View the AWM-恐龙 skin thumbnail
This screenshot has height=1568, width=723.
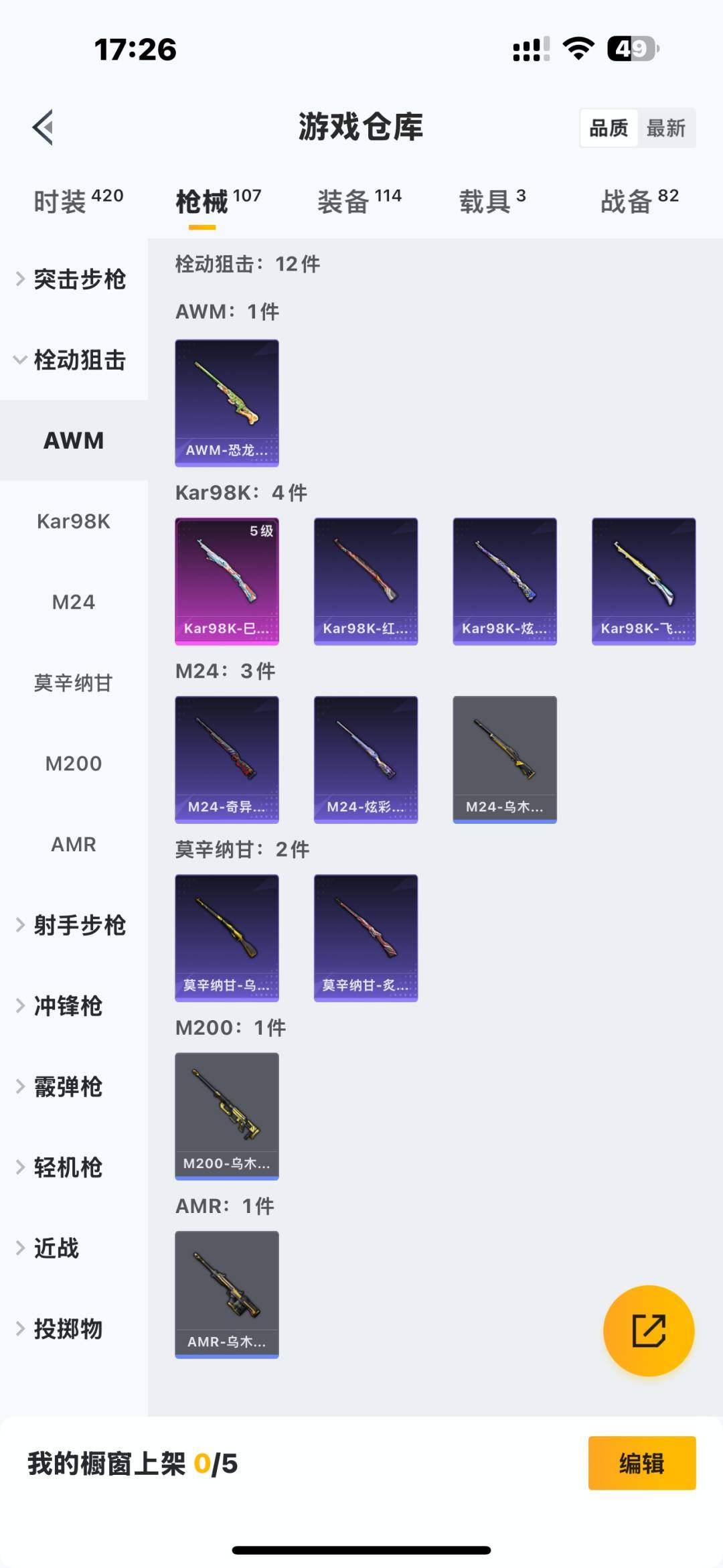[x=227, y=401]
